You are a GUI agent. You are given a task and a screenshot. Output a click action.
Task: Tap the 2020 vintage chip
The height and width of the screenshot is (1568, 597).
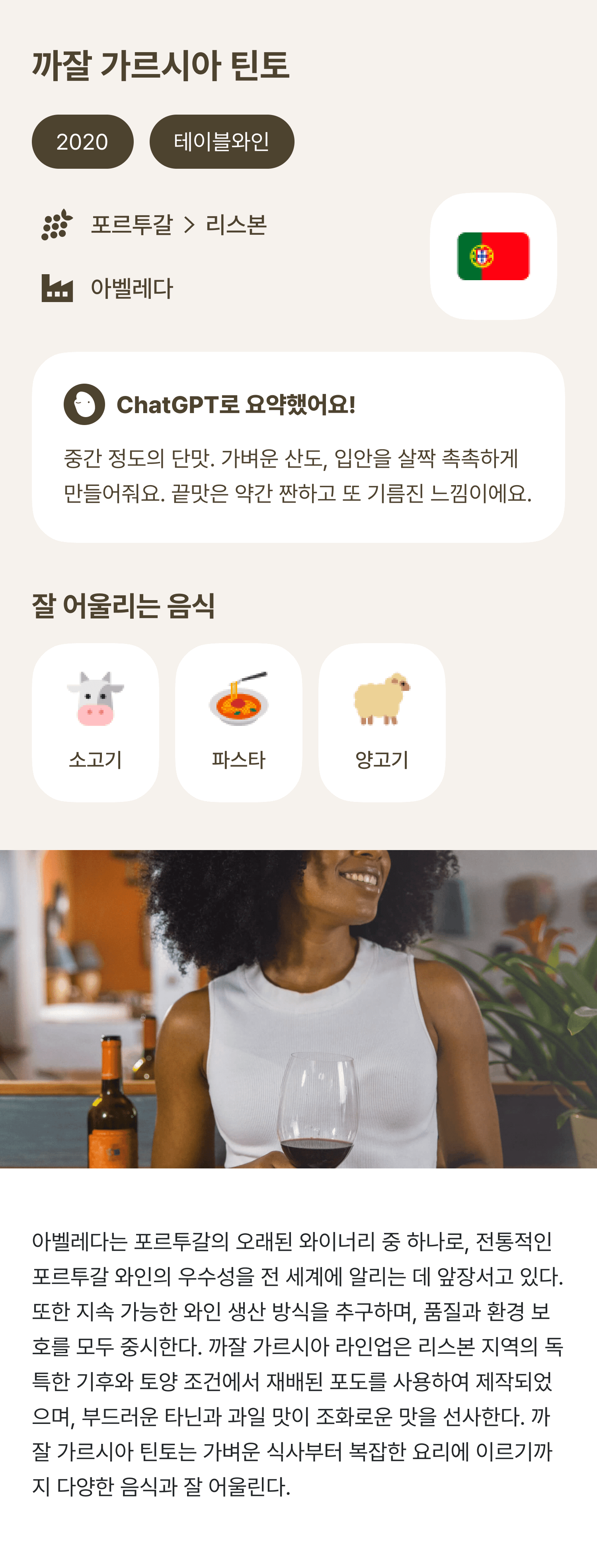point(82,142)
